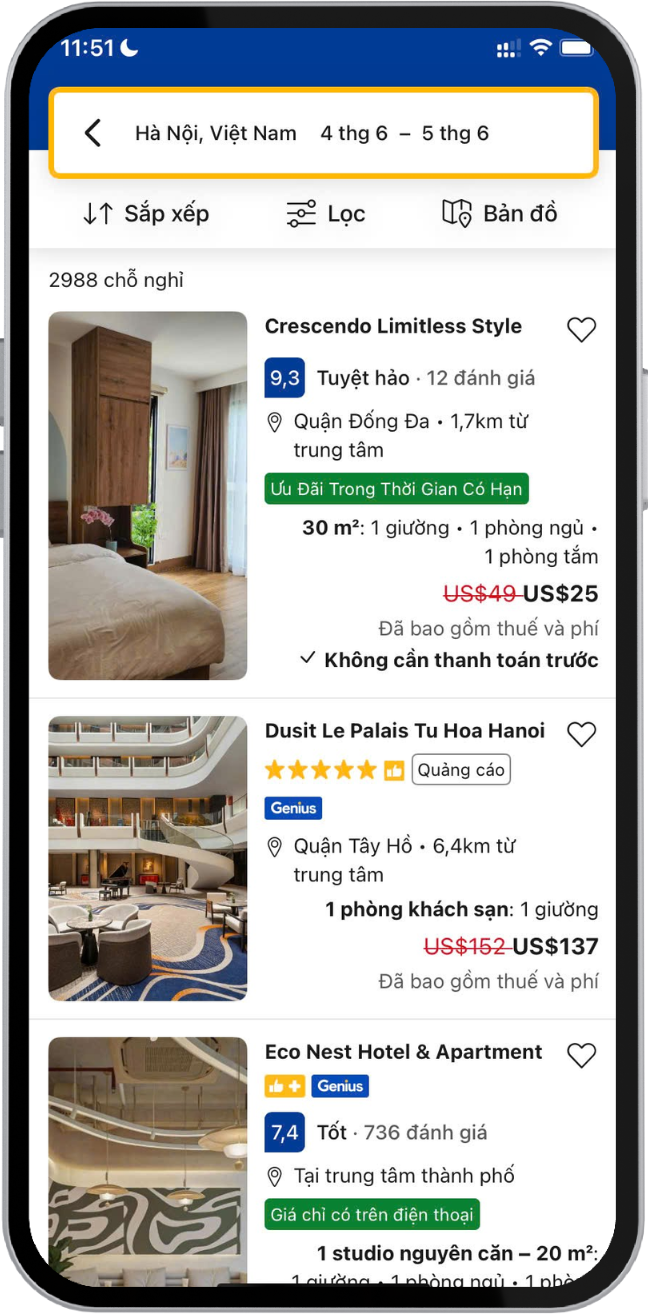
Task: Open the Crescendo Limitless Style listing
Action: (393, 326)
